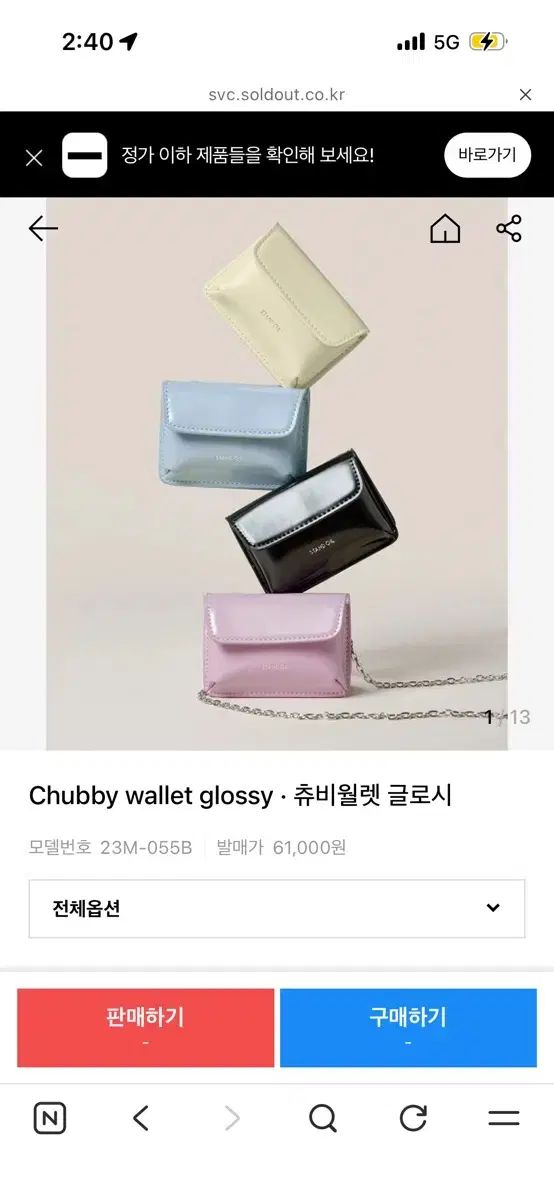
Task: Open the browser hamburger menu
Action: point(504,1118)
